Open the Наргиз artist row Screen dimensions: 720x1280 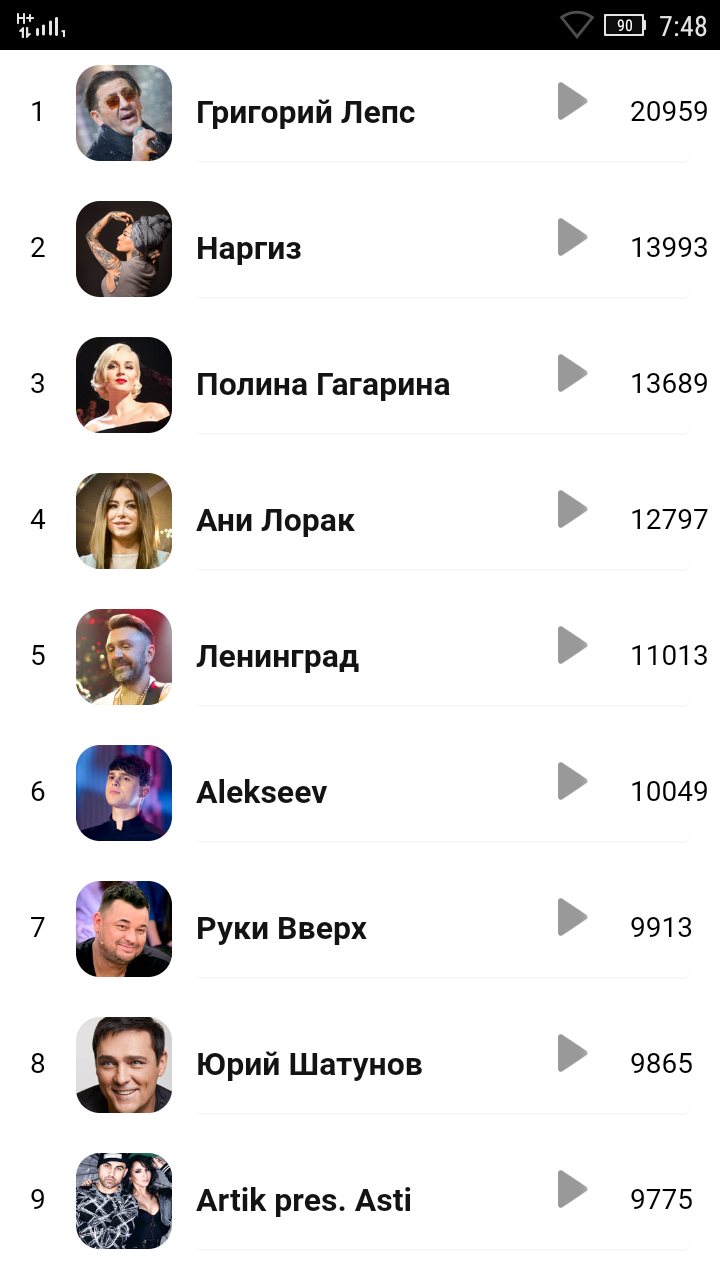tap(249, 248)
